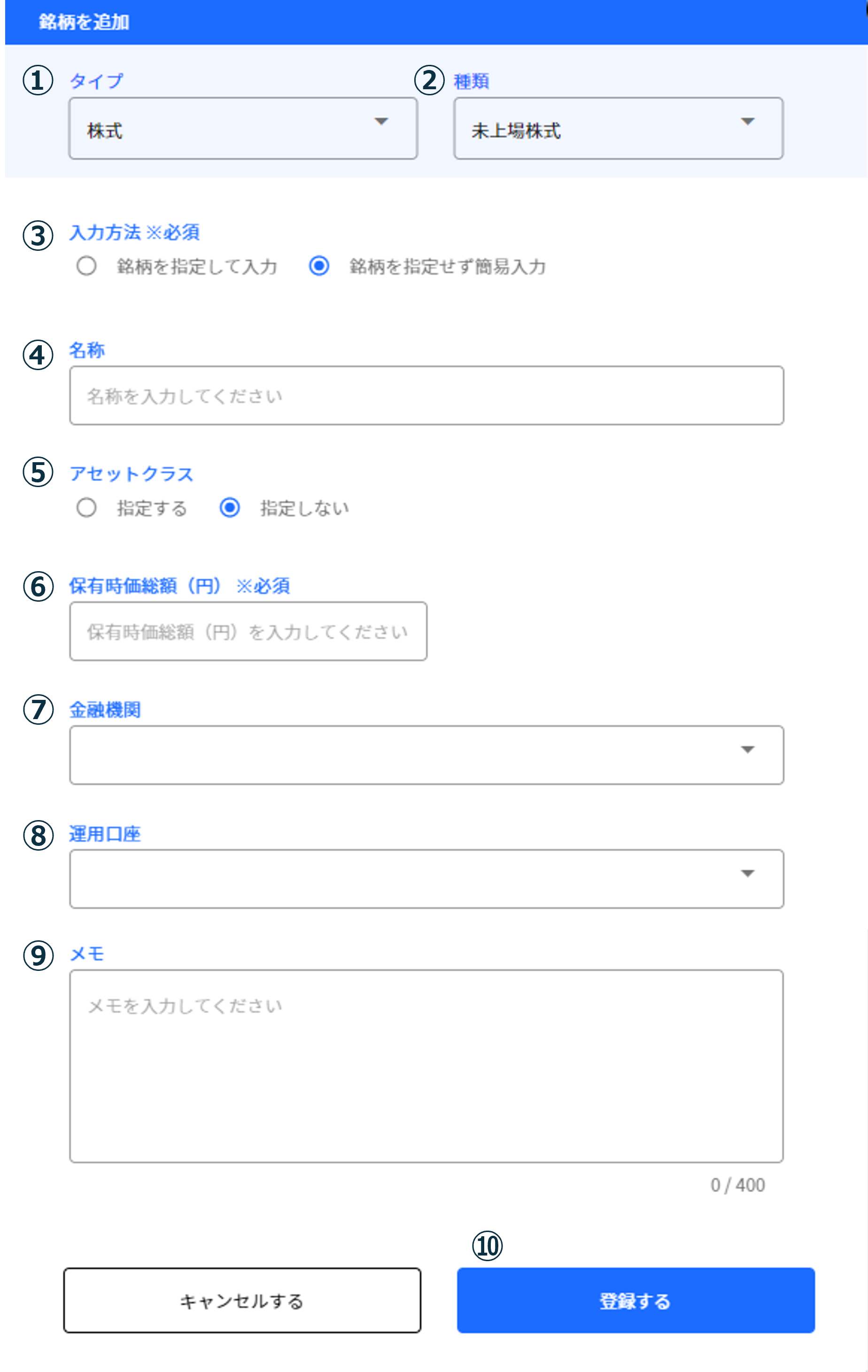Open the 種類 dropdown showing 未上場株式
Image resolution: width=868 pixels, height=1372 pixels.
(x=618, y=128)
